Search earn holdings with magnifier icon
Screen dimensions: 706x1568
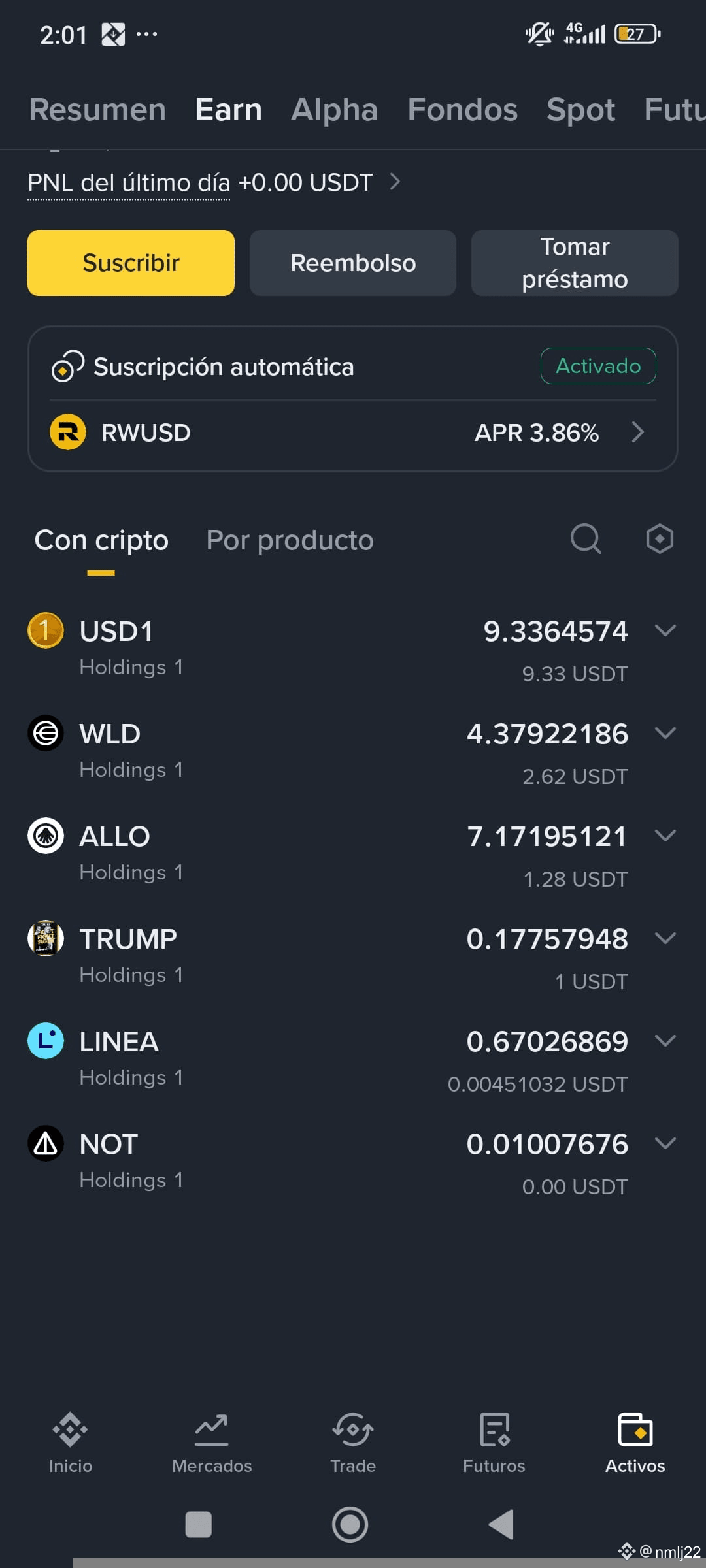coord(586,539)
